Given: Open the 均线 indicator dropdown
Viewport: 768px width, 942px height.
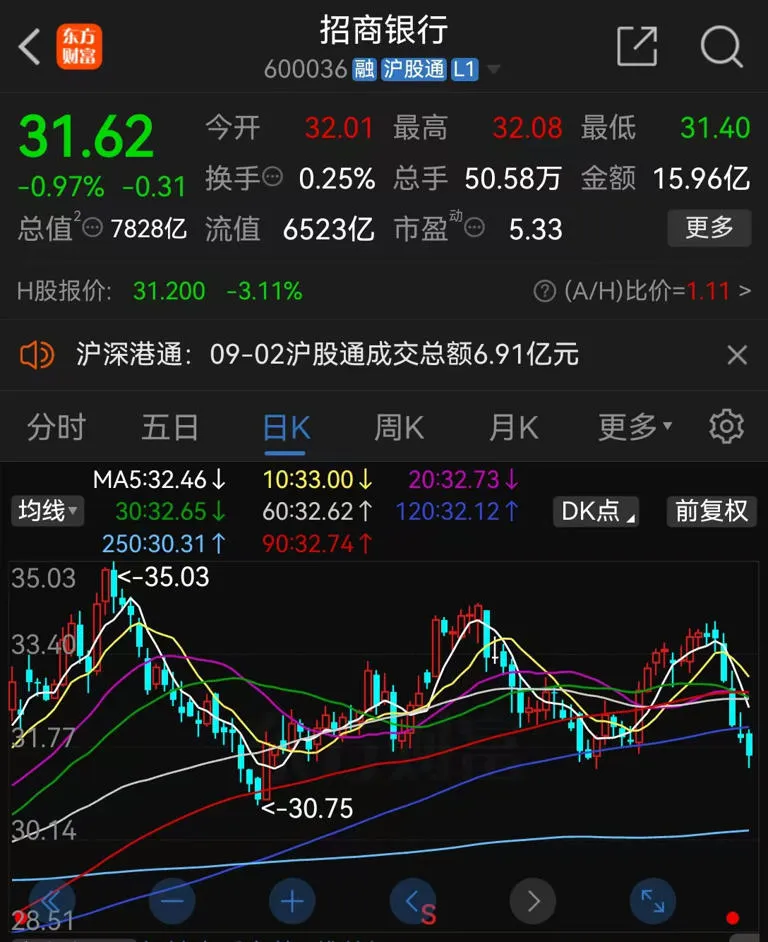Looking at the screenshot, I should click(x=47, y=511).
